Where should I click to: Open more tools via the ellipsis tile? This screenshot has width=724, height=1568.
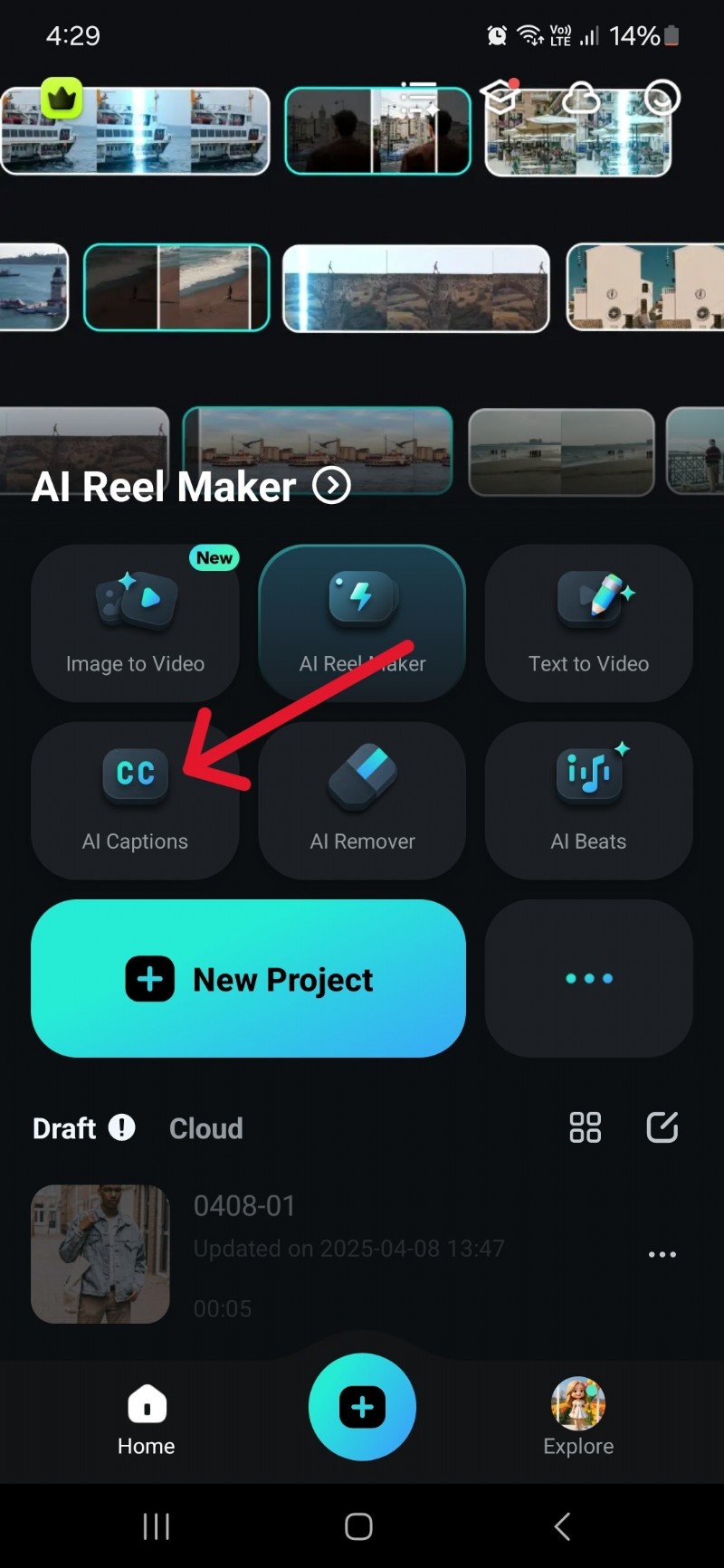[588, 978]
